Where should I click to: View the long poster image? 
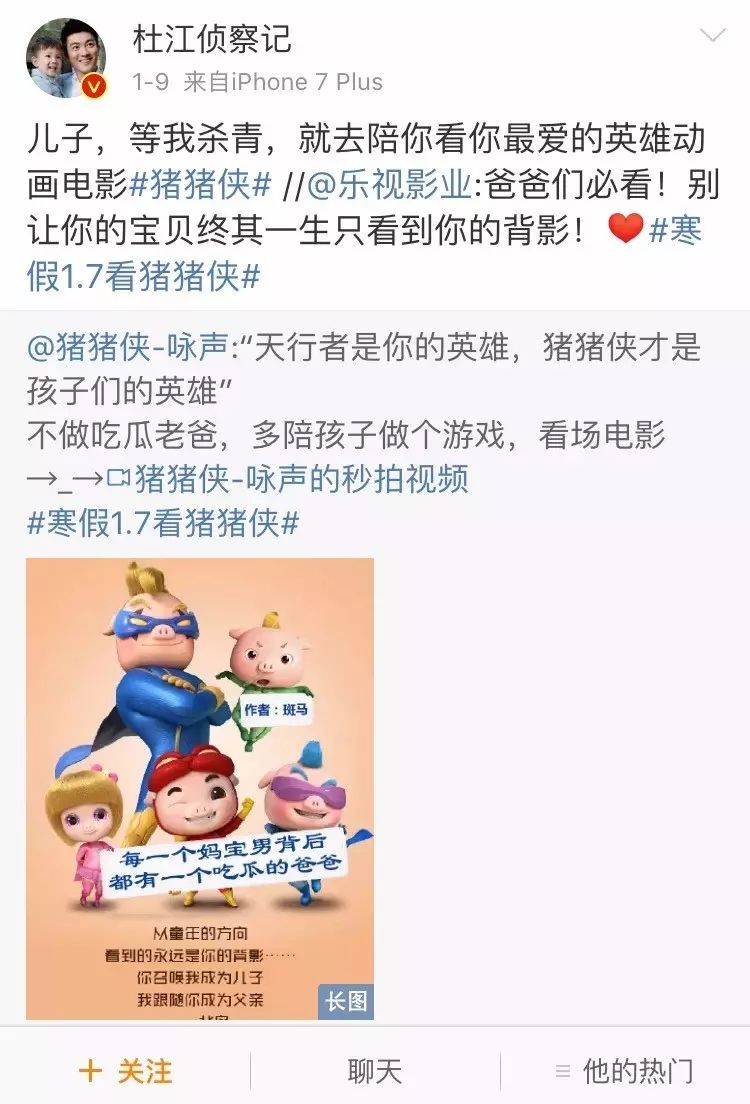[200, 788]
